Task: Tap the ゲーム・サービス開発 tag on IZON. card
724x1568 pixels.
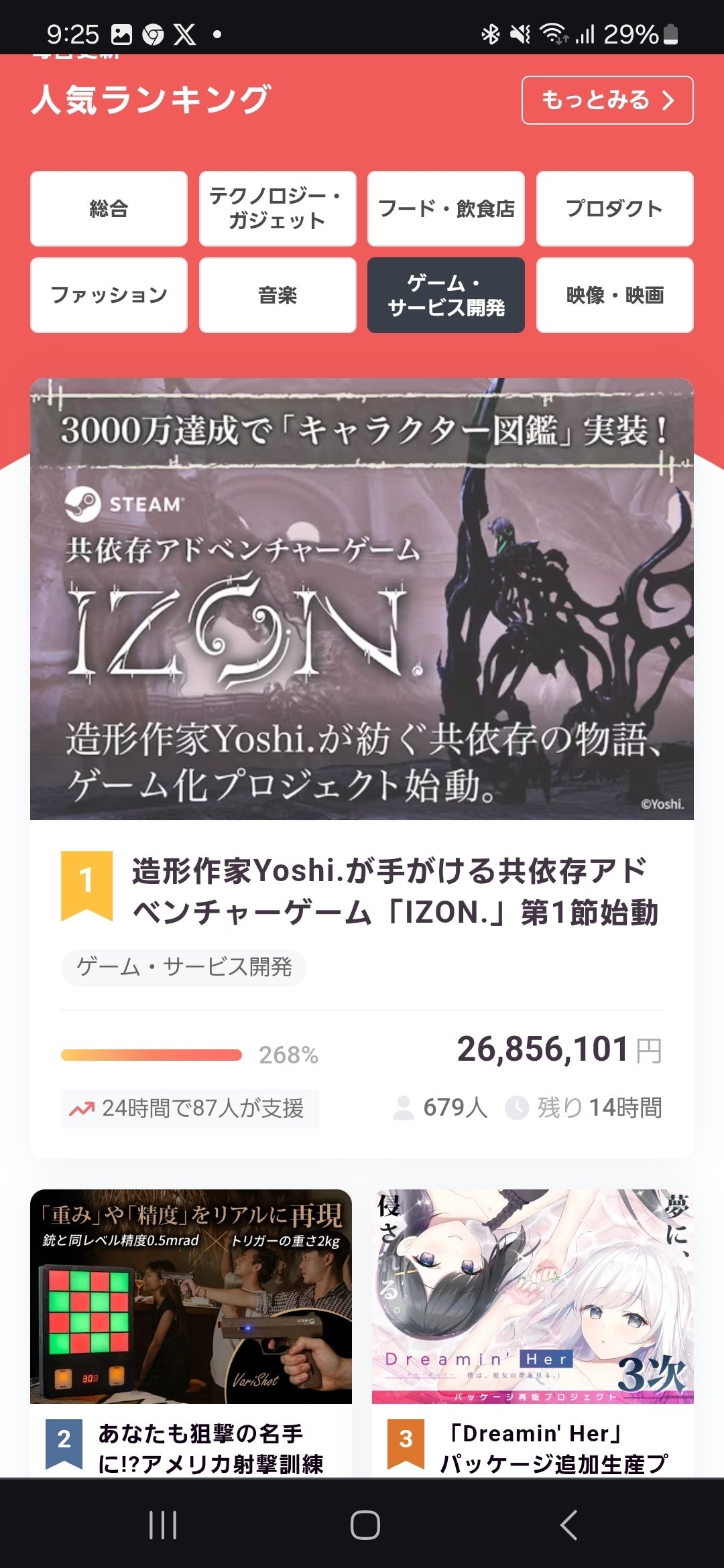Action: point(184,967)
